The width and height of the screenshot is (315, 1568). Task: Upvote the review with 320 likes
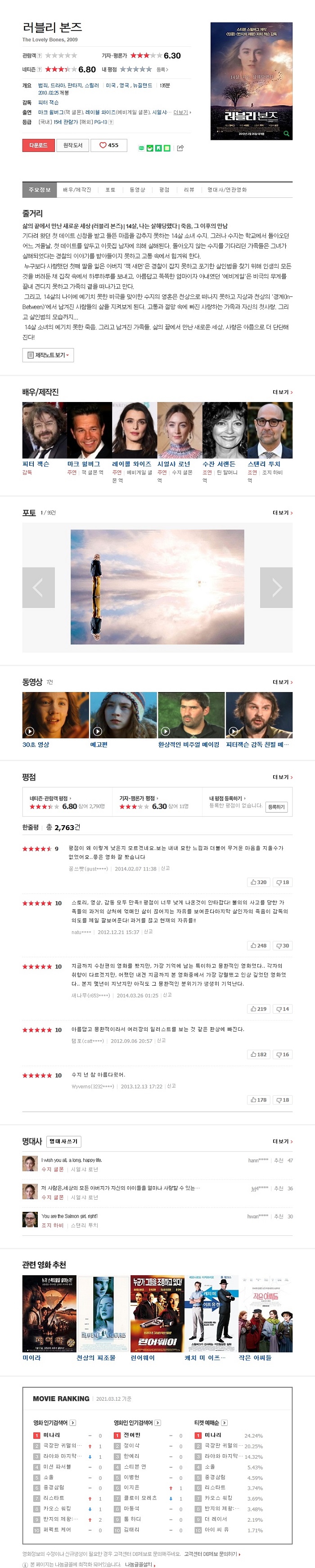[x=258, y=881]
